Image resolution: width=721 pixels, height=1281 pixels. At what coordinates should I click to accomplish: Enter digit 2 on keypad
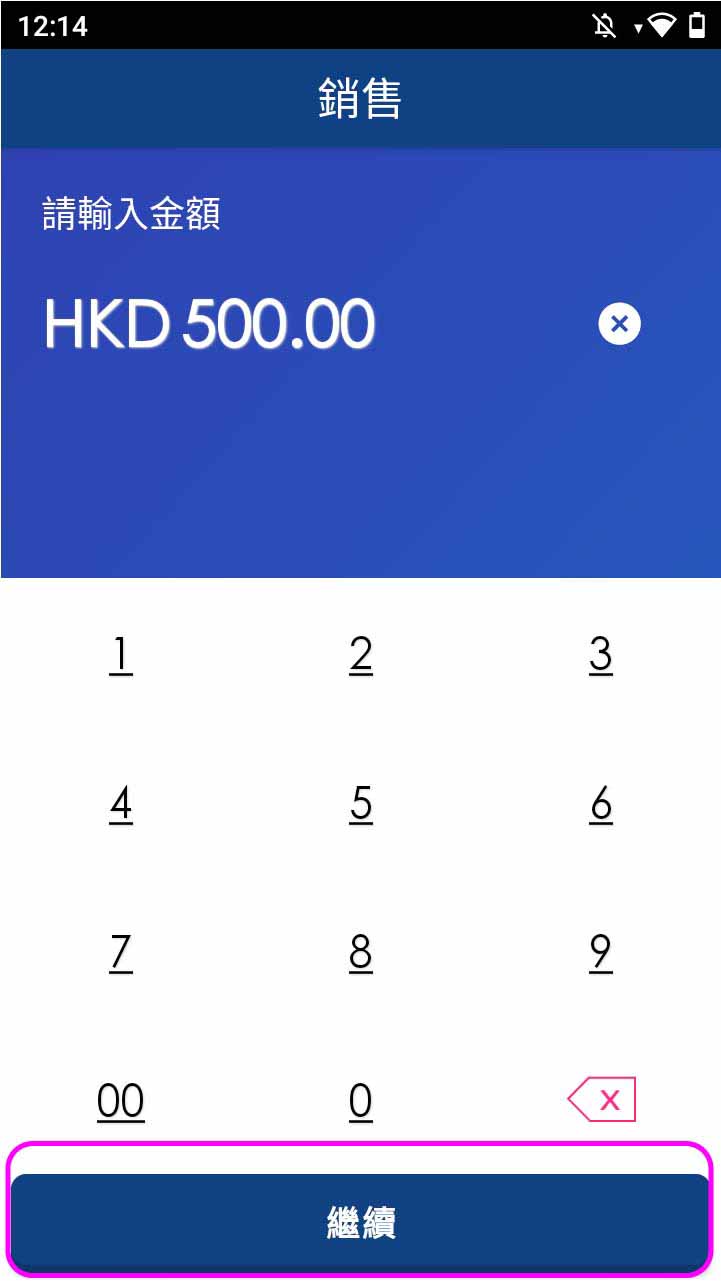tap(361, 655)
